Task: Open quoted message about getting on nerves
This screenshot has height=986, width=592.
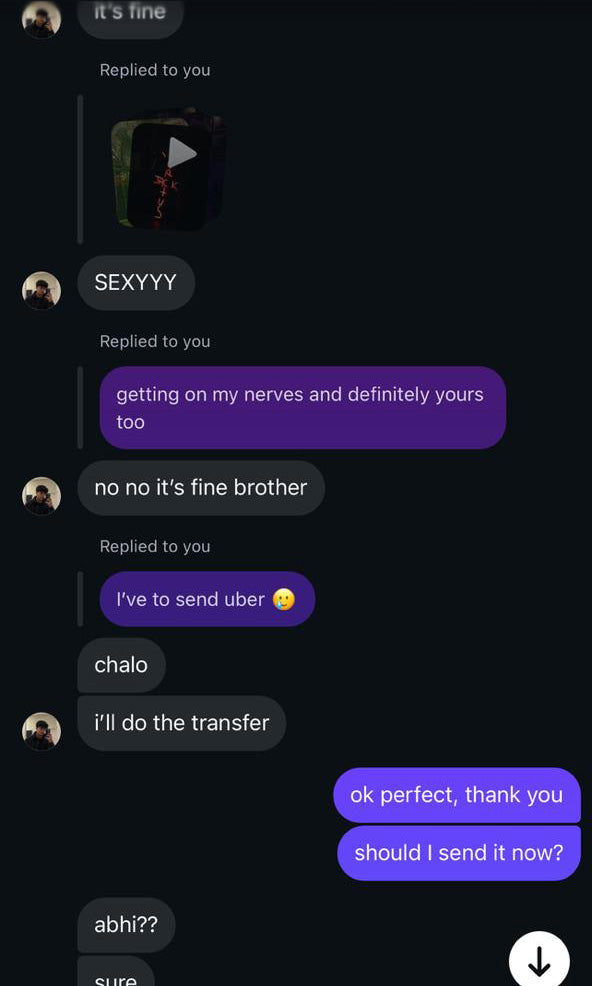Action: coord(303,407)
